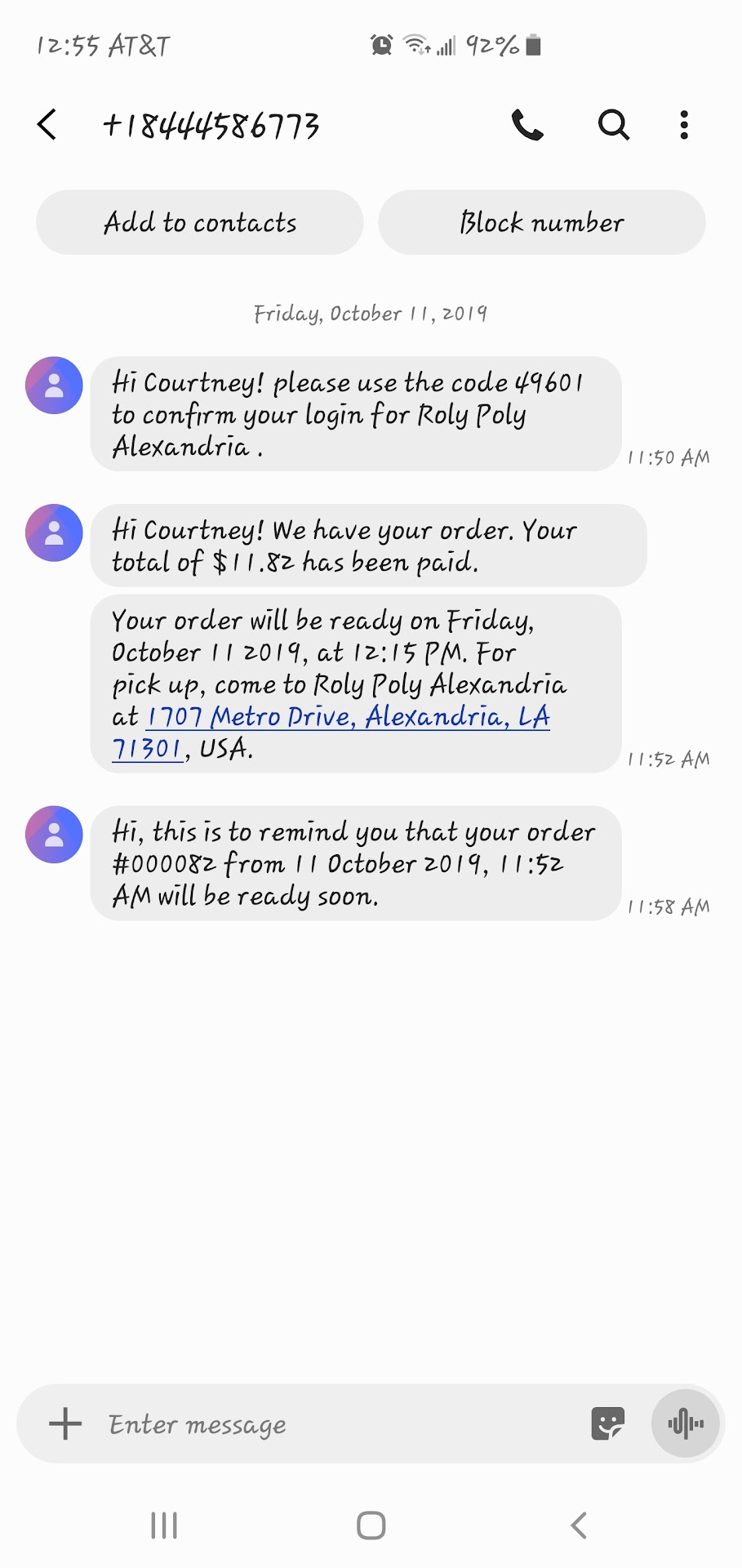This screenshot has width=742, height=1568.
Task: Open recent apps from the navigation bar
Action: click(x=164, y=1525)
